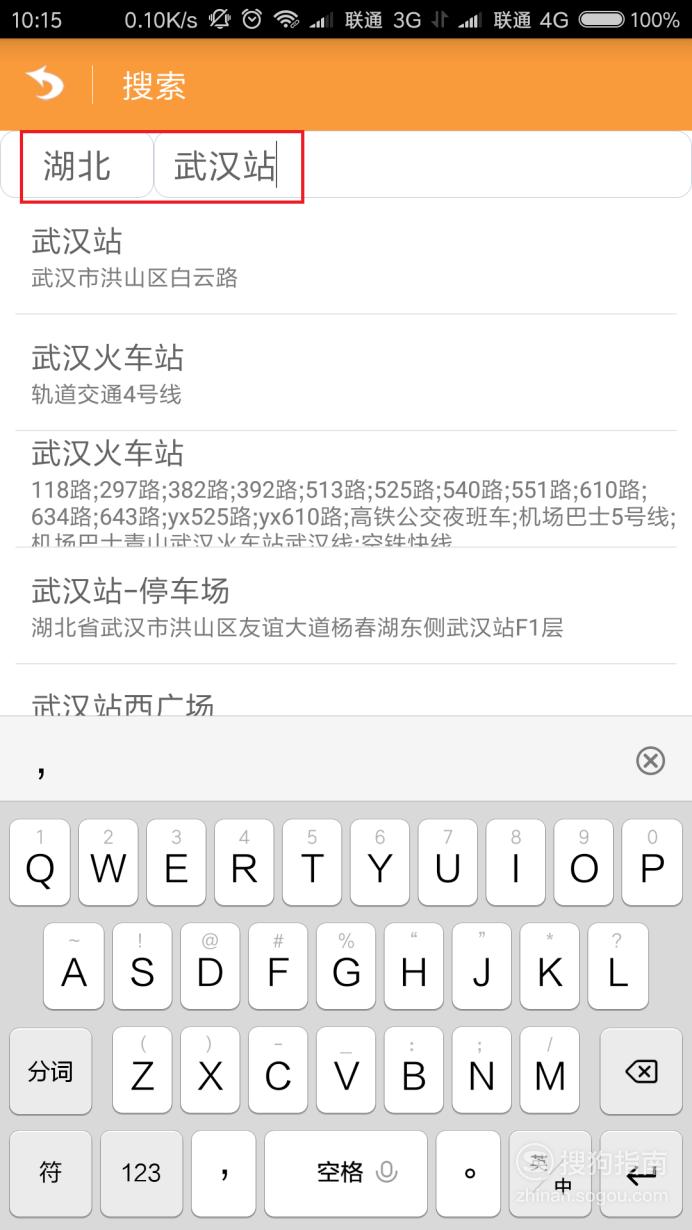Open 武汉火车站 result listing 118路 bus lines
This screenshot has height=1230, width=692.
[346, 489]
